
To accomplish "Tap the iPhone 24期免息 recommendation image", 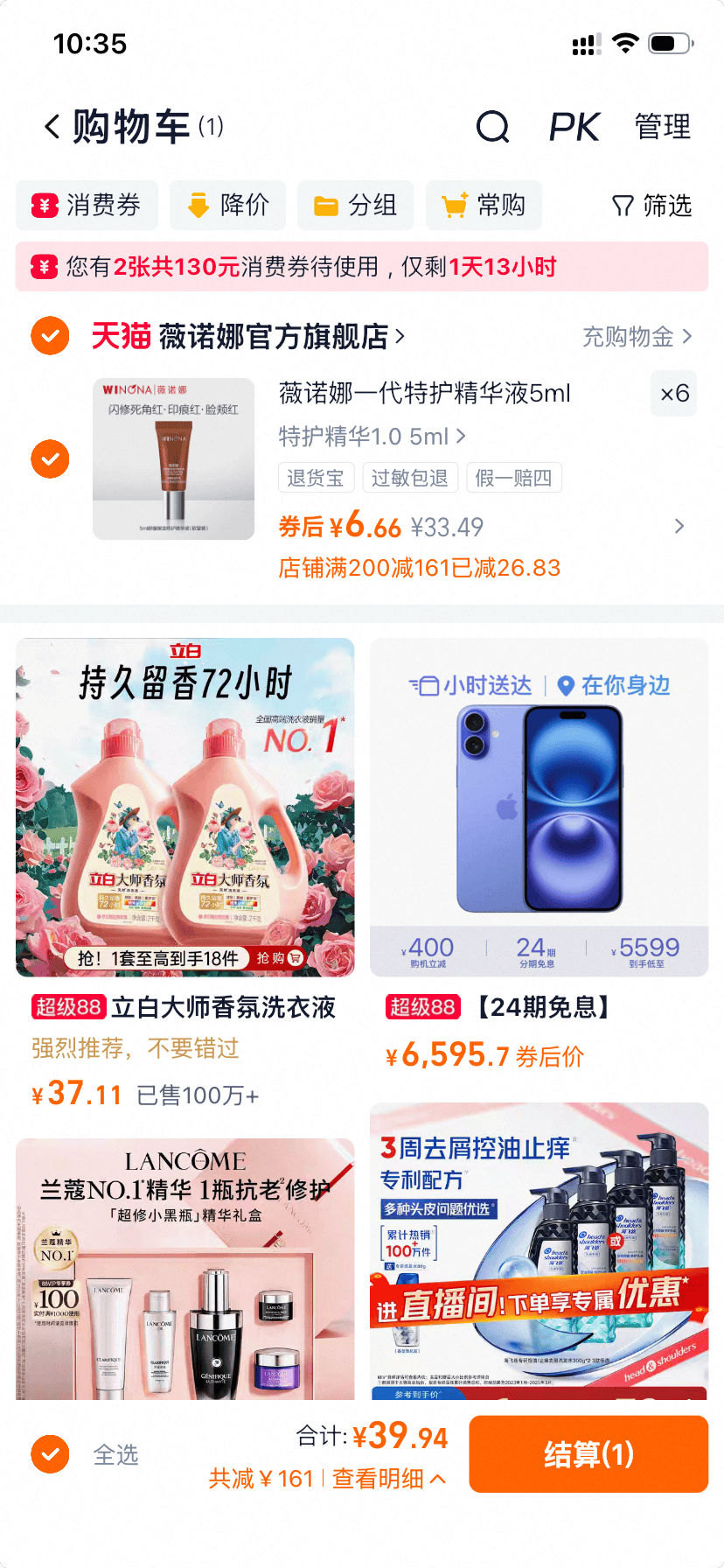I will [539, 806].
